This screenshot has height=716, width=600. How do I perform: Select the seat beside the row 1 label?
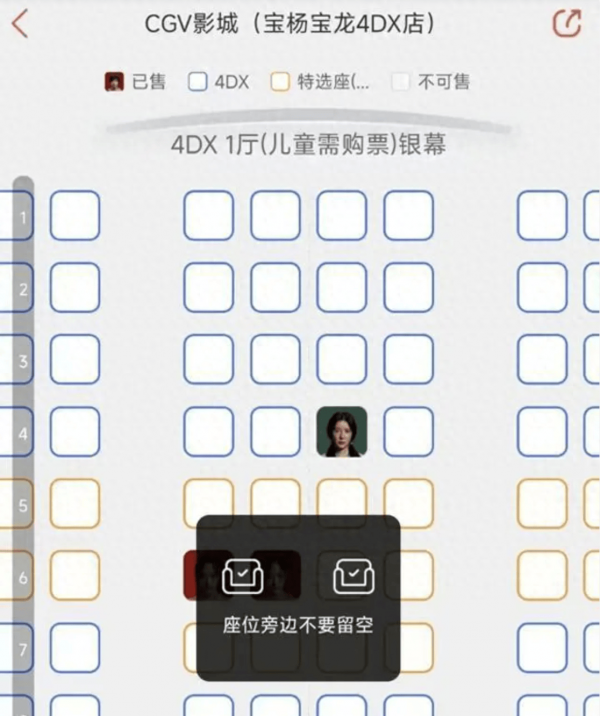[x=75, y=216]
